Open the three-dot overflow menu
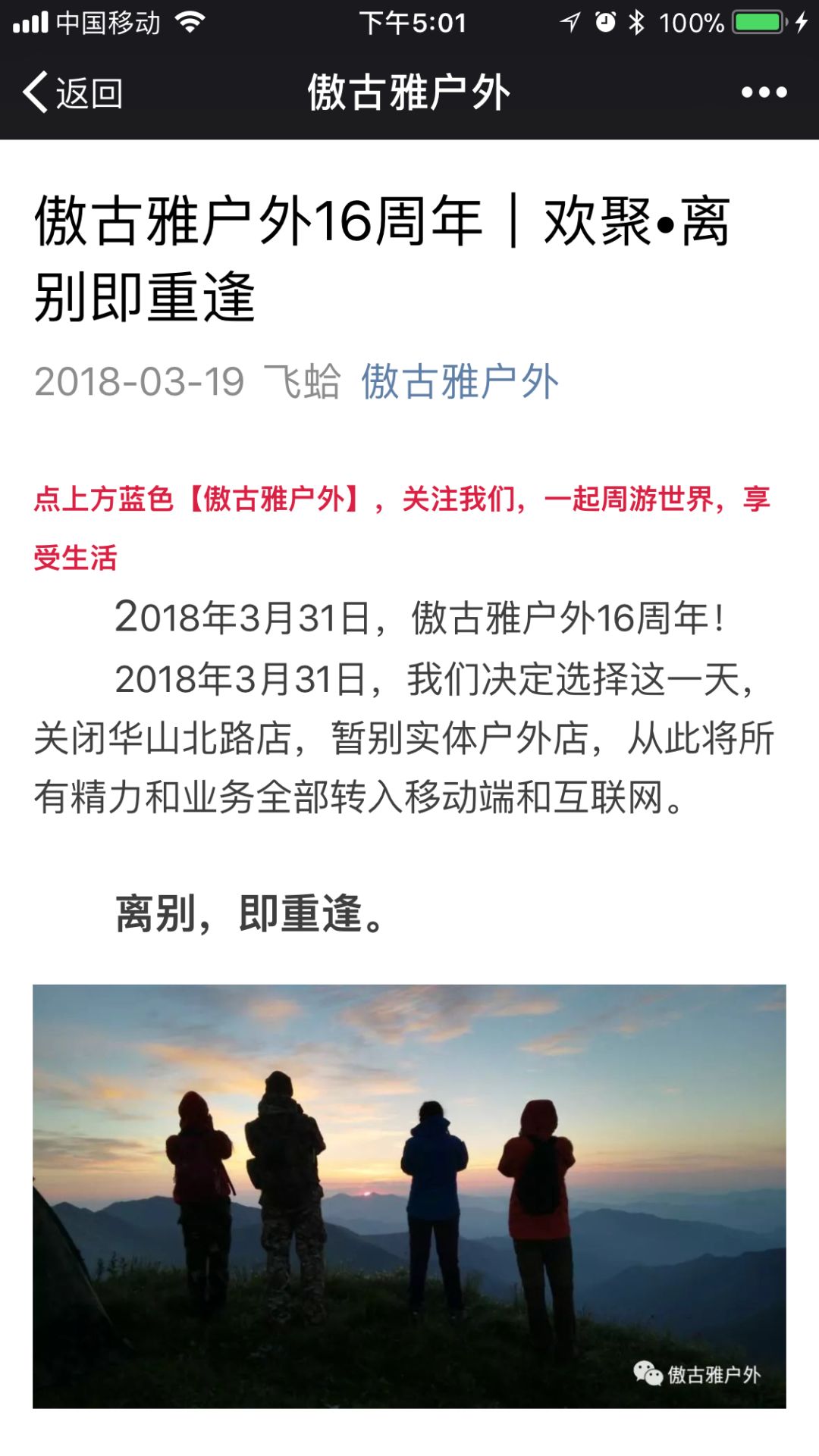819x1456 pixels. [x=764, y=92]
